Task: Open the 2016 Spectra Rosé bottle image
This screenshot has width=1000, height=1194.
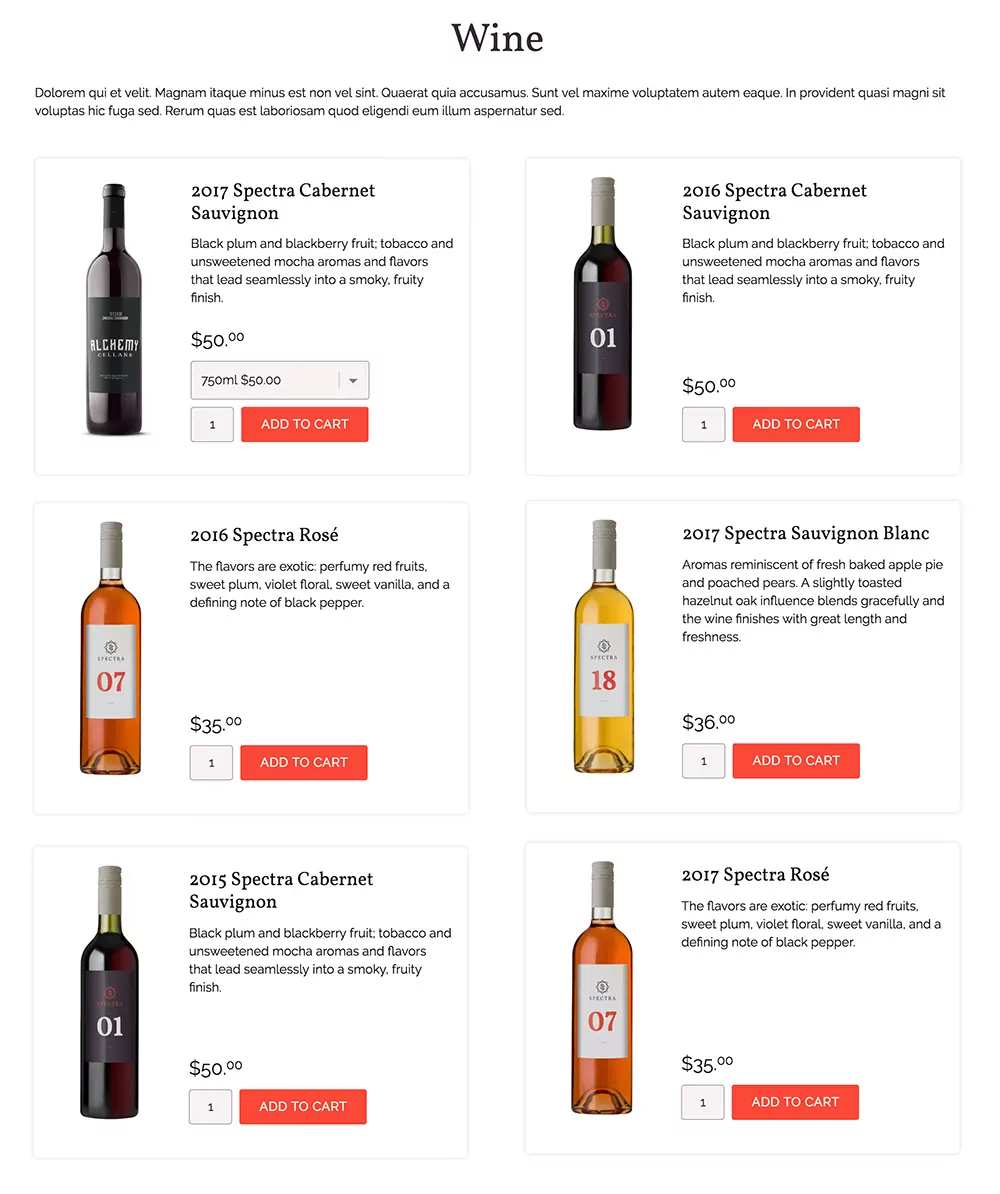Action: [111, 648]
